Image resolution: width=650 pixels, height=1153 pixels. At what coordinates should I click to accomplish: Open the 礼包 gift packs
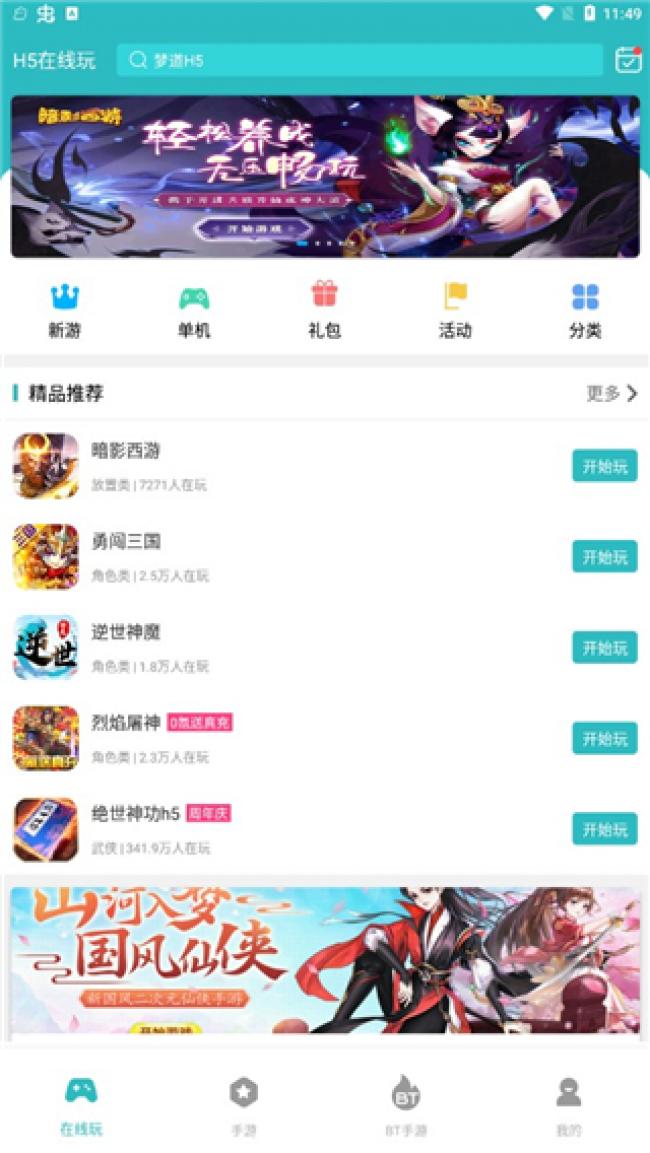pos(324,310)
